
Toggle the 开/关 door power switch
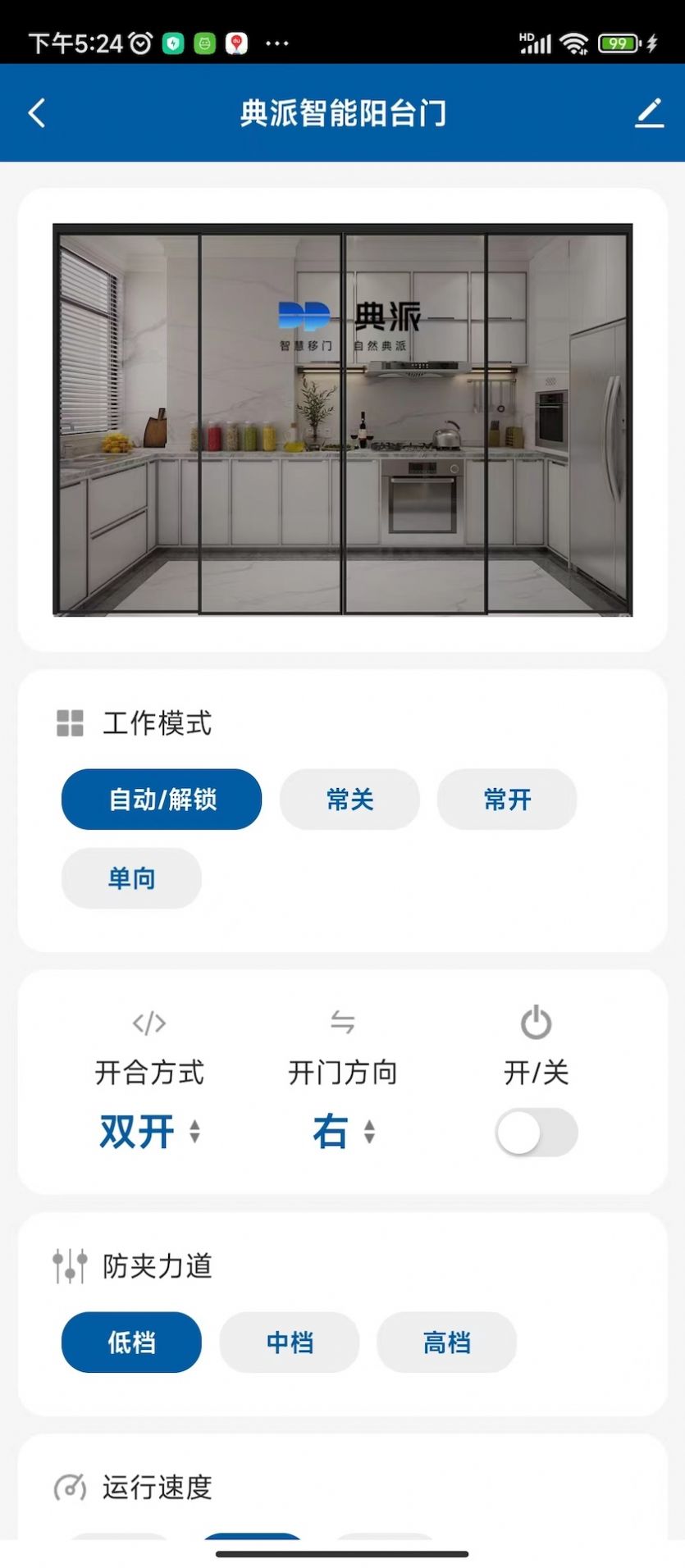pos(536,1131)
